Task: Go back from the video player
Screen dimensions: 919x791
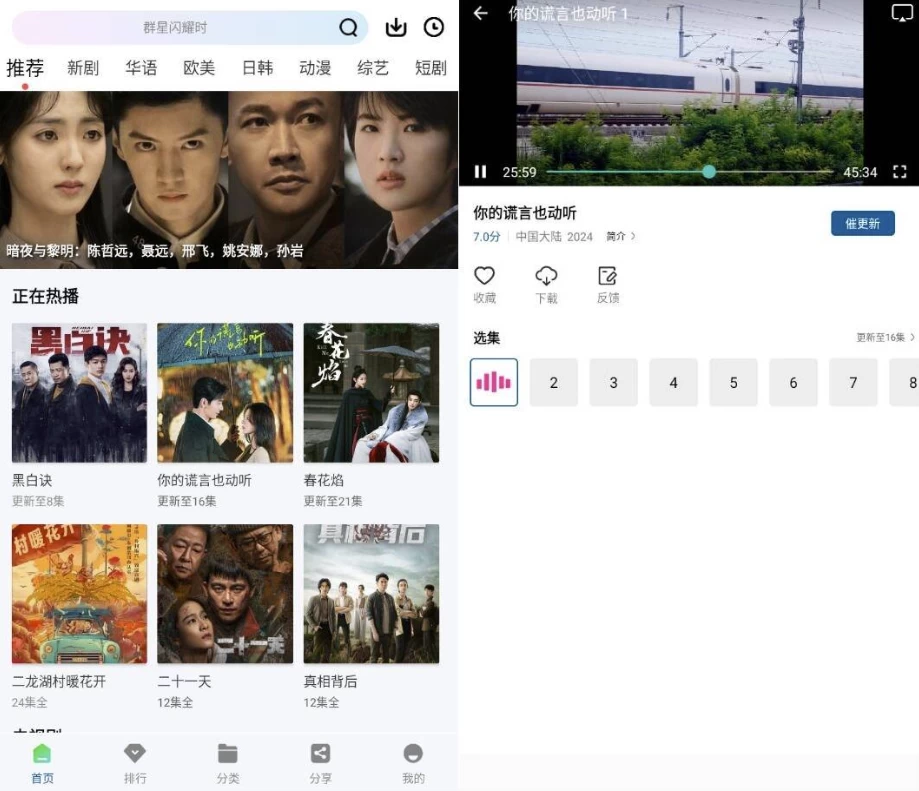Action: point(481,13)
